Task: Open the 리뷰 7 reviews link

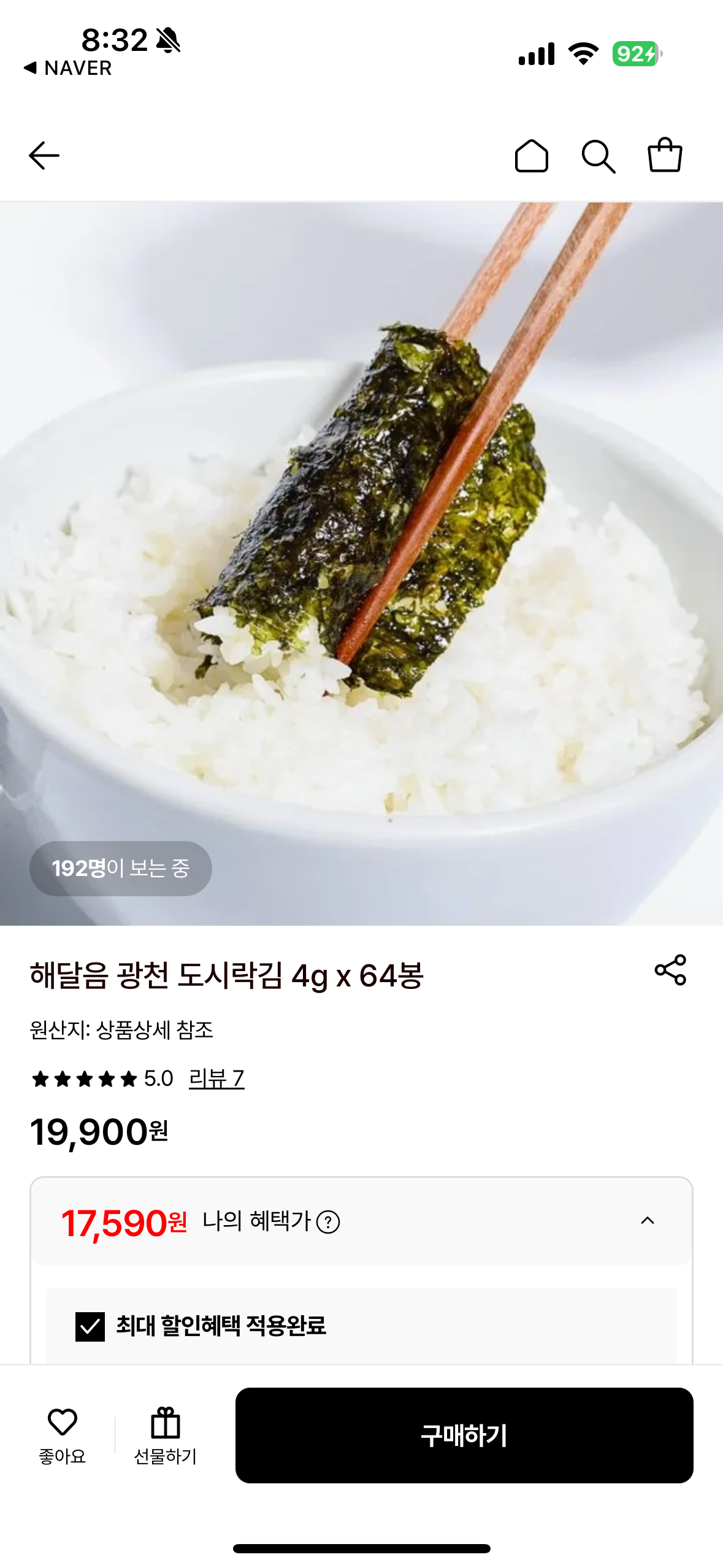Action: (x=216, y=1078)
